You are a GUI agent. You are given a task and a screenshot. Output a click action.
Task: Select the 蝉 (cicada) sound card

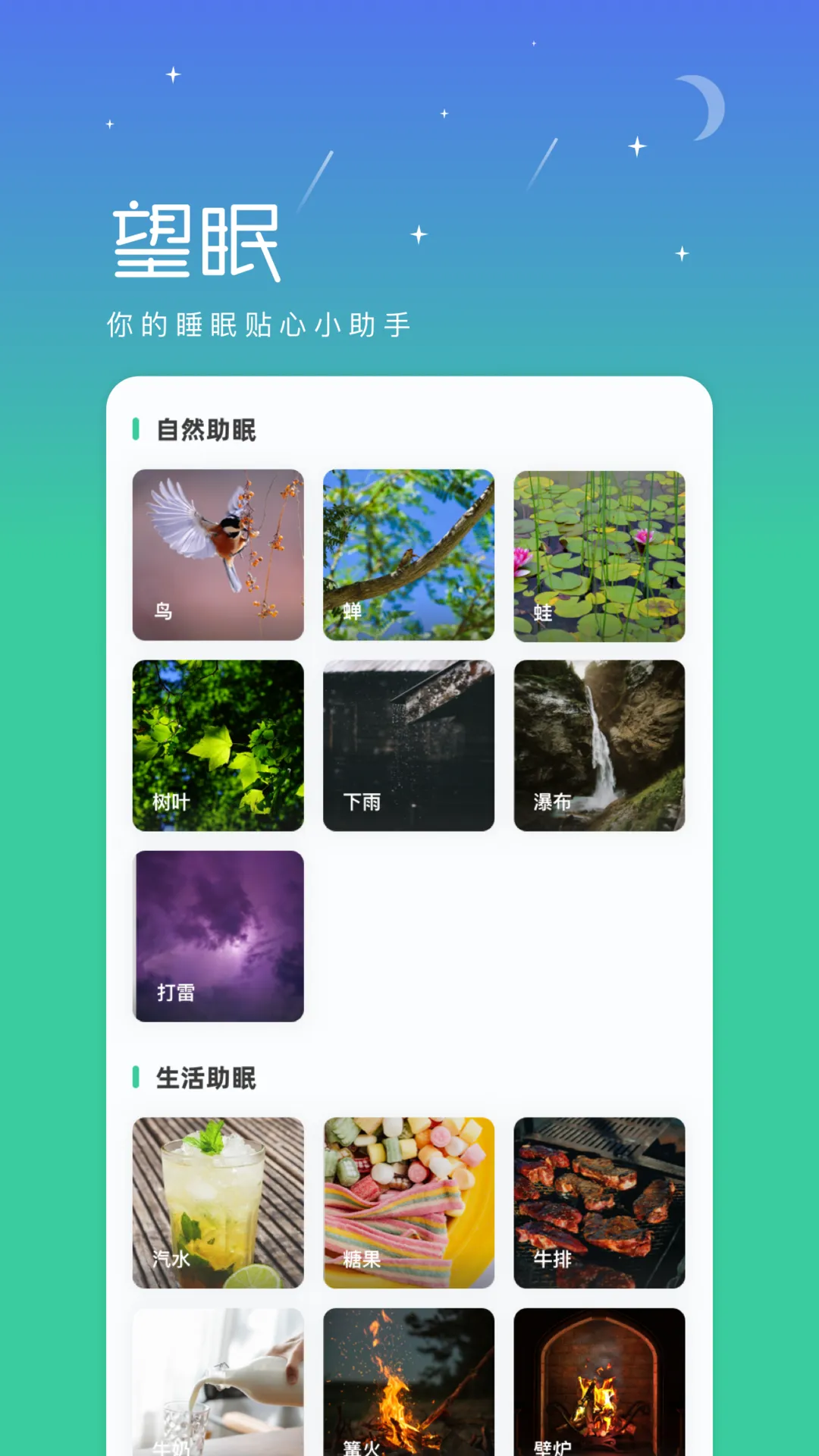click(x=409, y=556)
